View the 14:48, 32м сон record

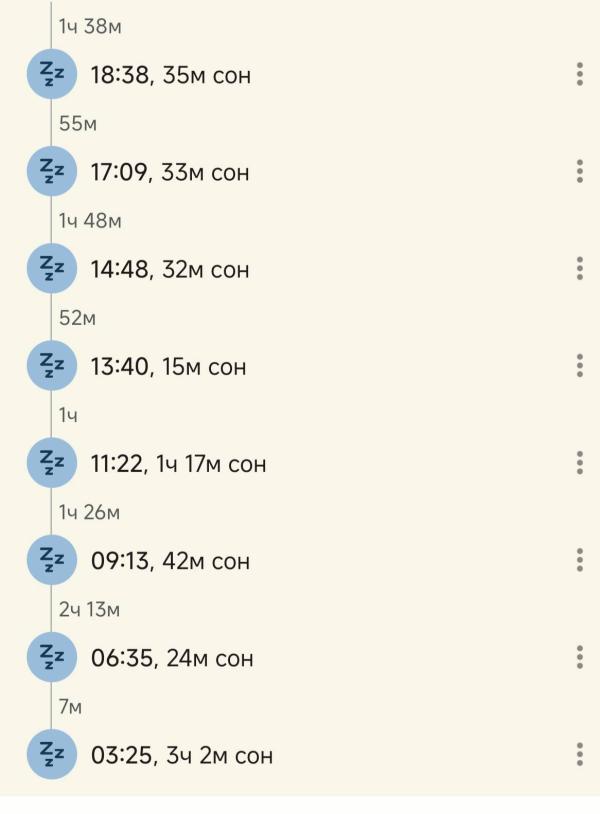point(170,269)
